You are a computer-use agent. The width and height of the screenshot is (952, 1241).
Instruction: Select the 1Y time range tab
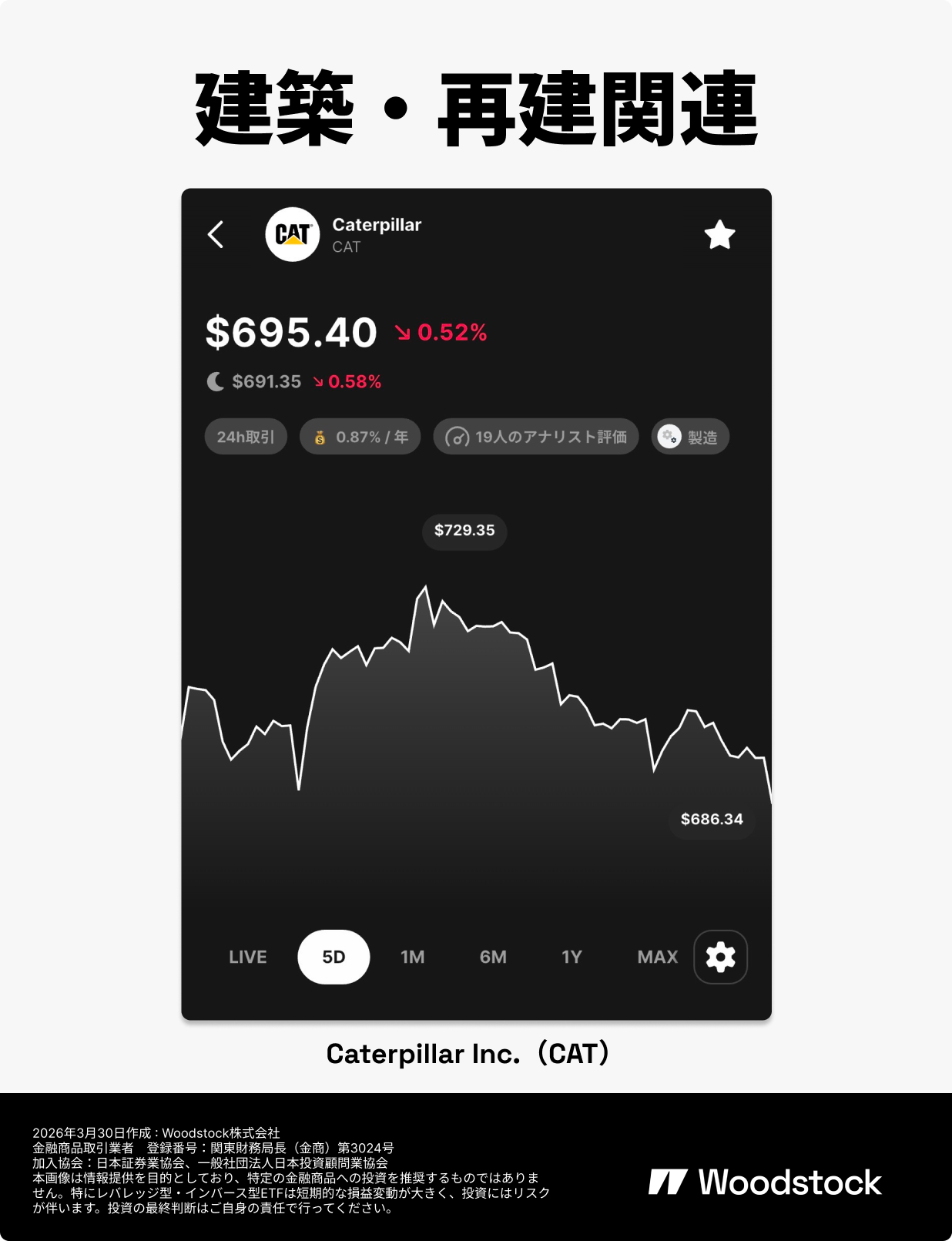572,956
